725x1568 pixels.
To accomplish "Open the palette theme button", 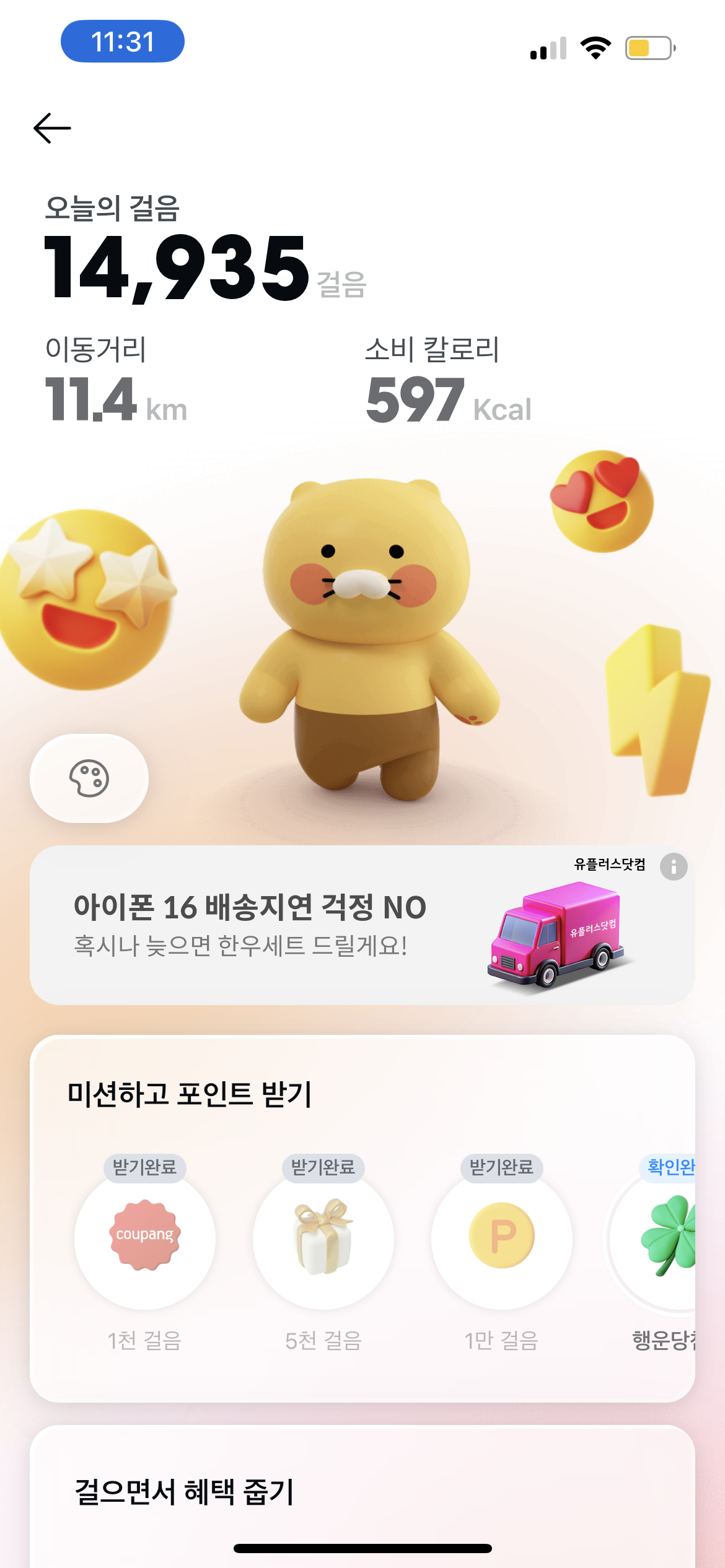I will click(x=89, y=778).
